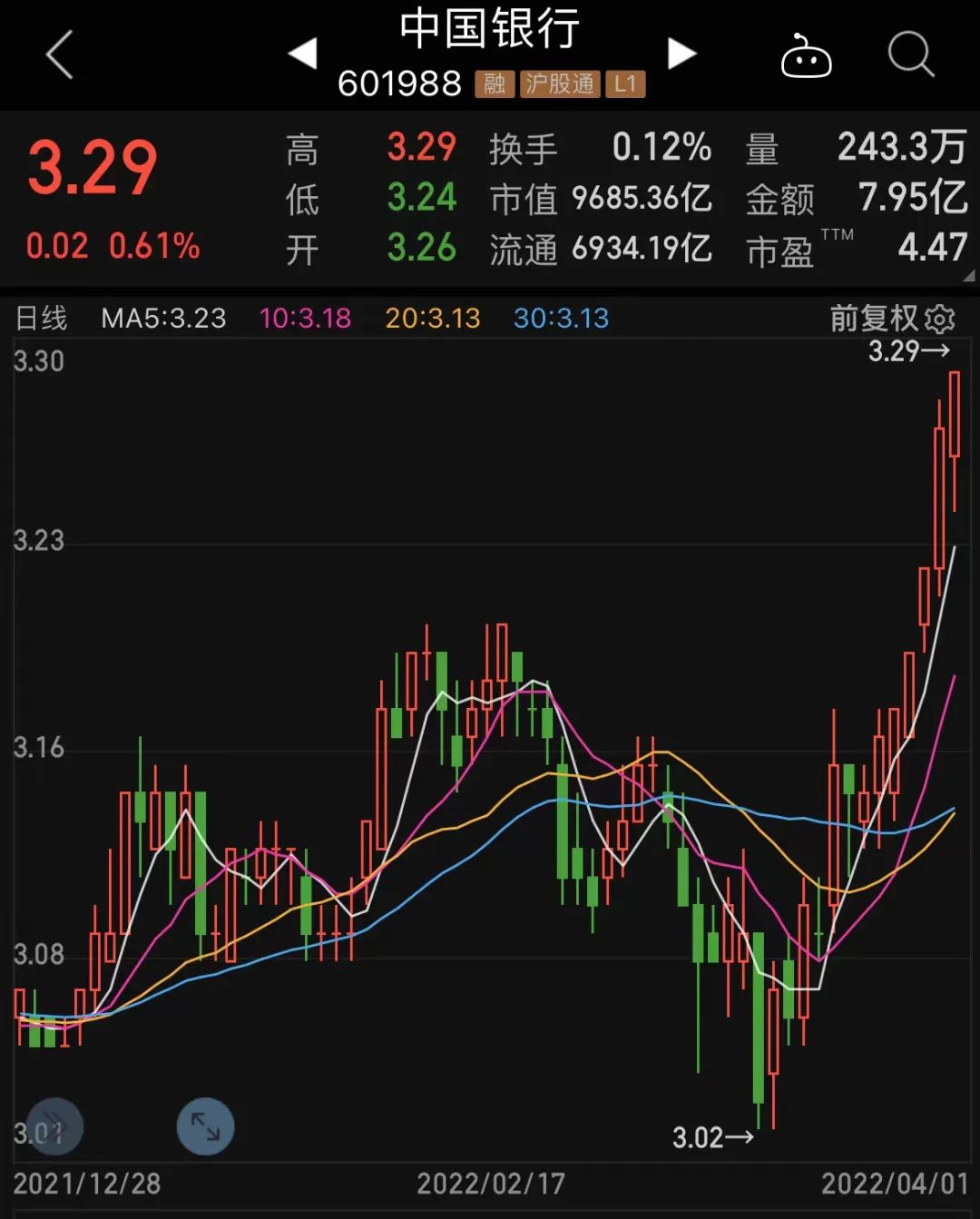The height and width of the screenshot is (1219, 980).
Task: Expand chart to full screen
Action: click(x=205, y=1126)
